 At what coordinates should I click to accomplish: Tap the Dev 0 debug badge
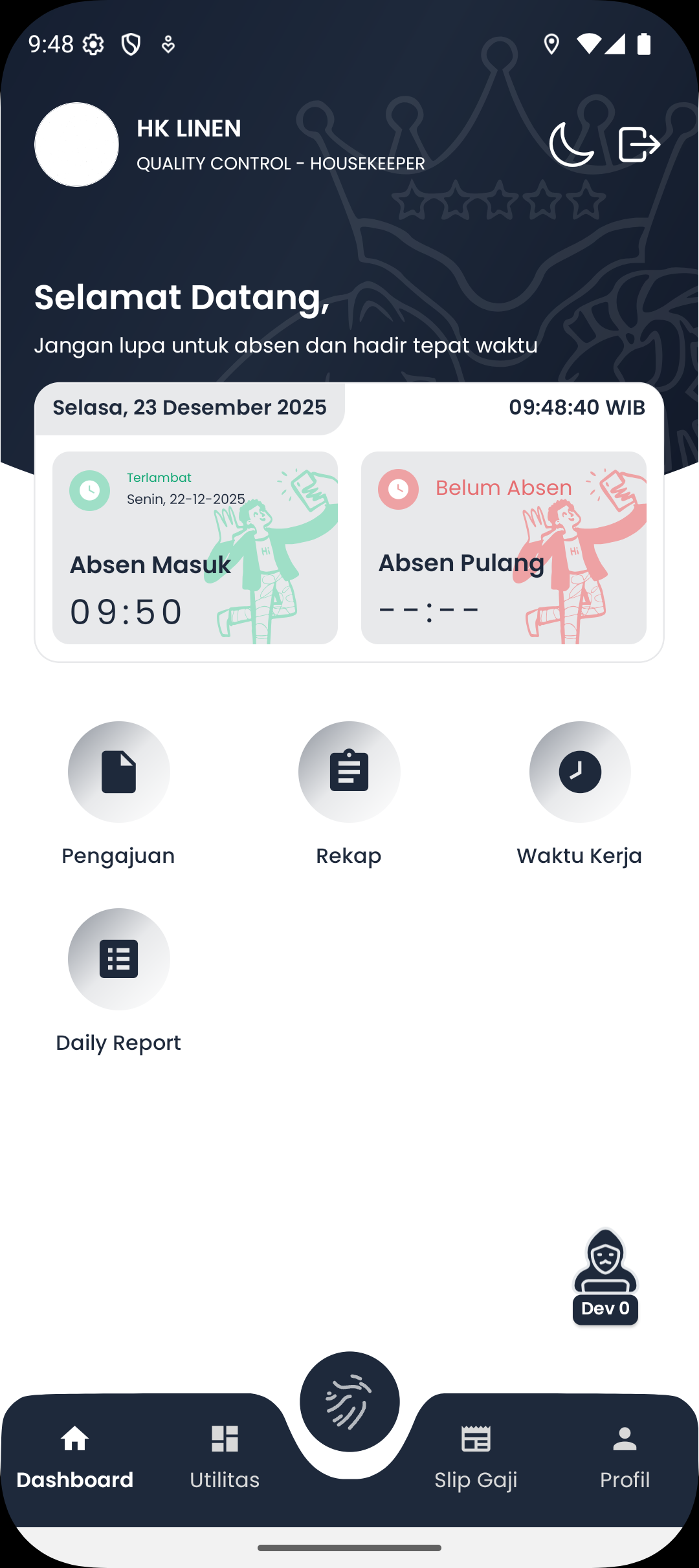click(x=605, y=1278)
